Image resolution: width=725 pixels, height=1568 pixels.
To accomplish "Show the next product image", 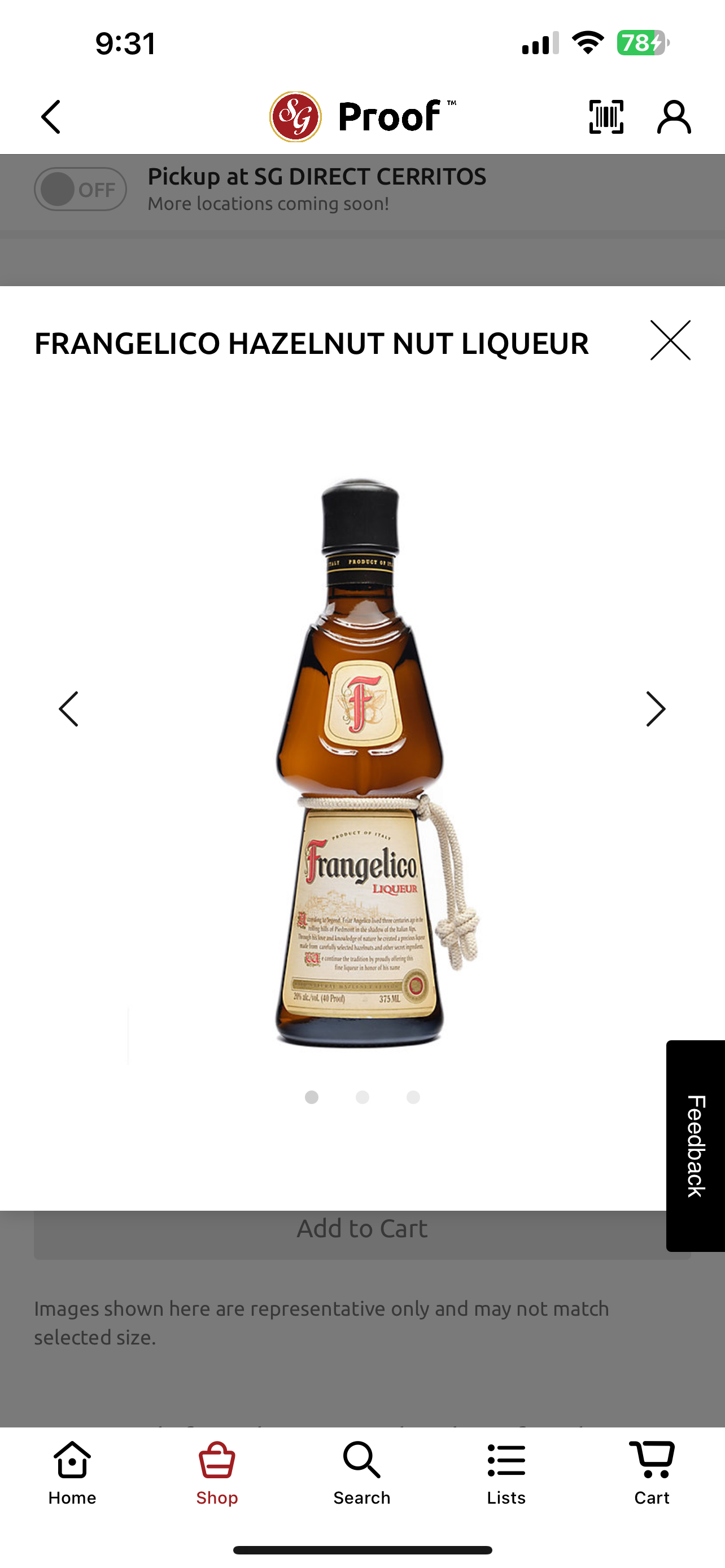I will [655, 709].
